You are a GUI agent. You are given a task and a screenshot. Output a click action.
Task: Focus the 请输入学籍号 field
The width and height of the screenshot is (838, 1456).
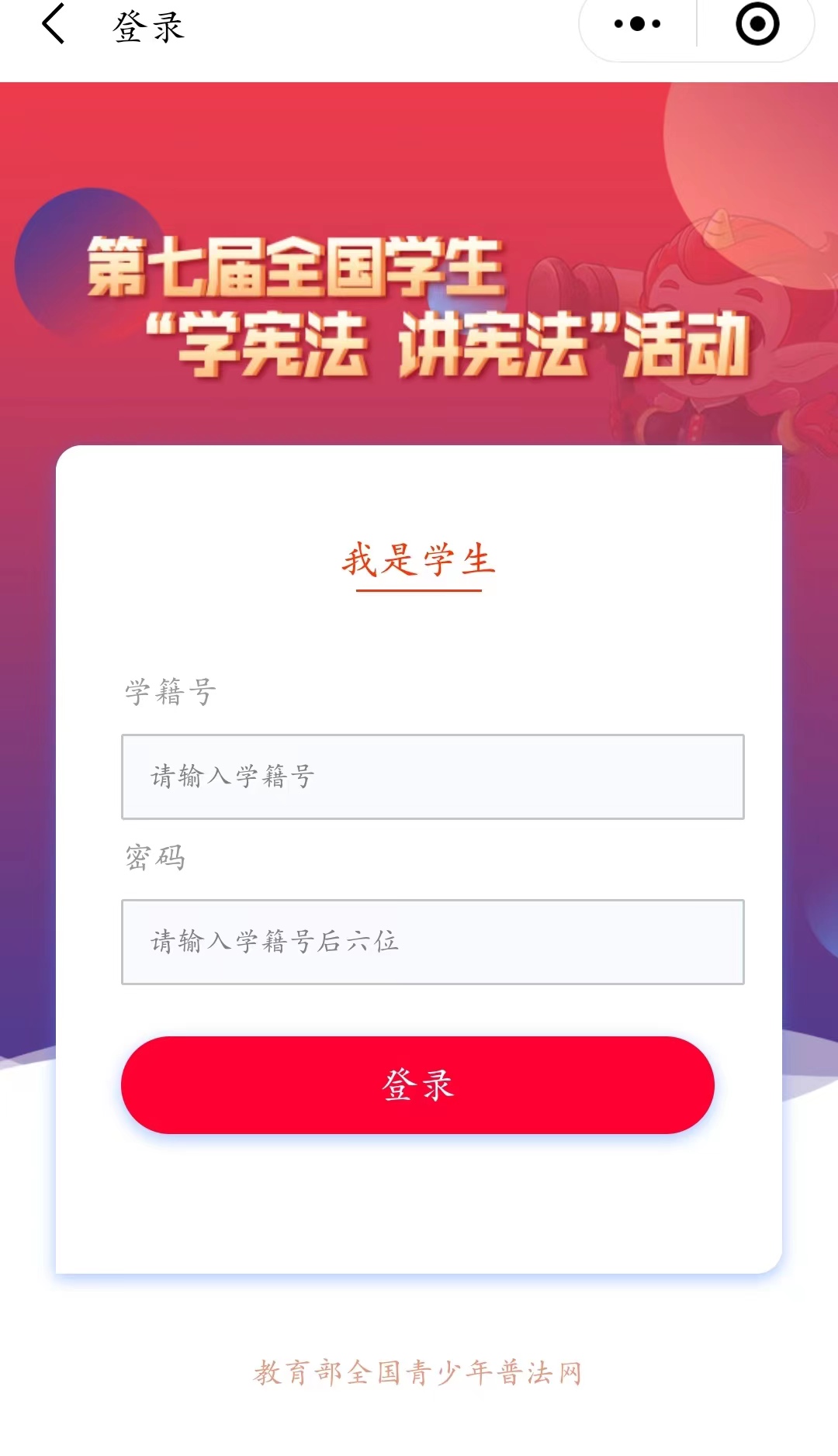point(432,776)
